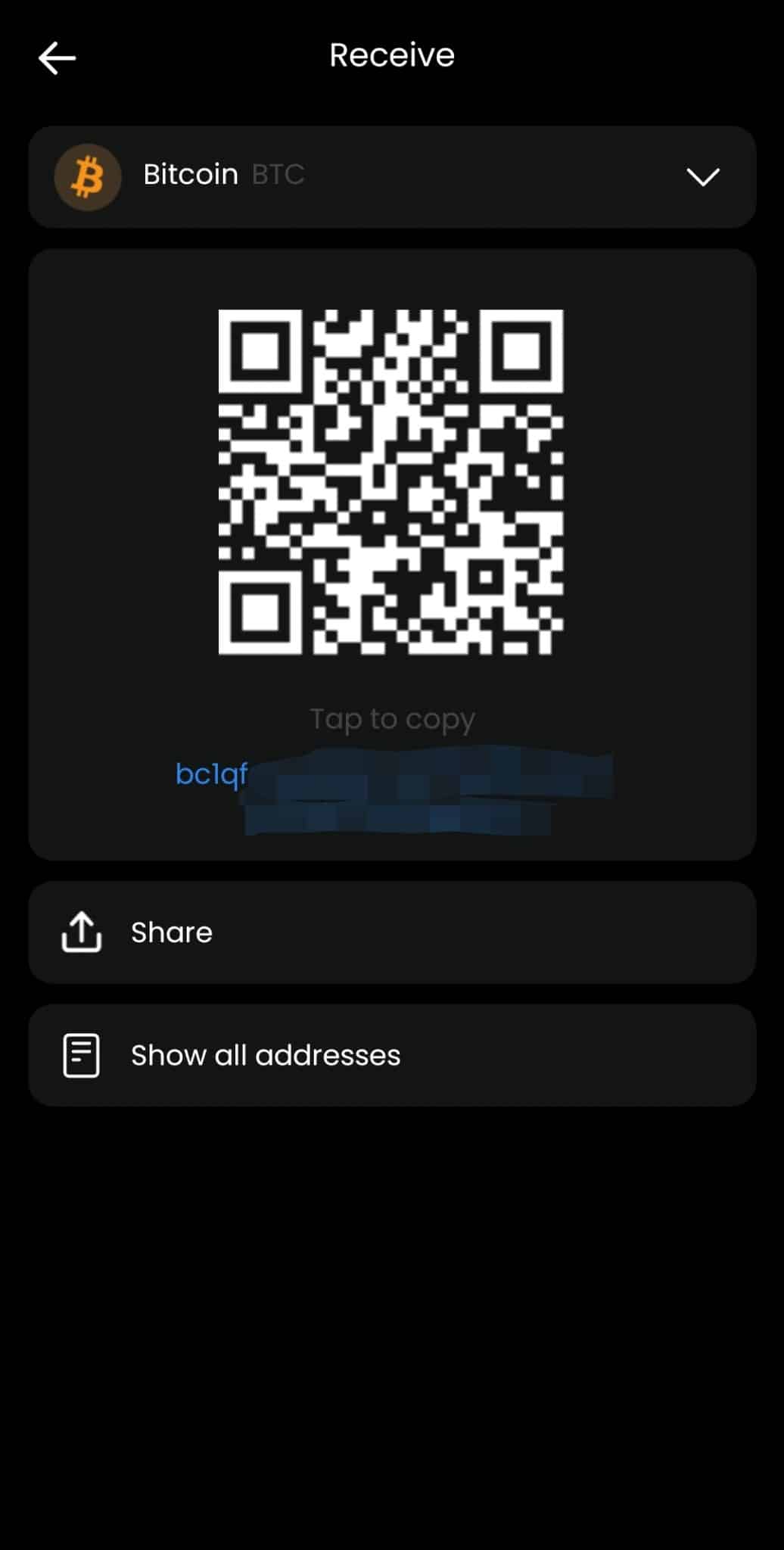Tap the Share upload icon
Viewport: 784px width, 1550px height.
tap(81, 932)
